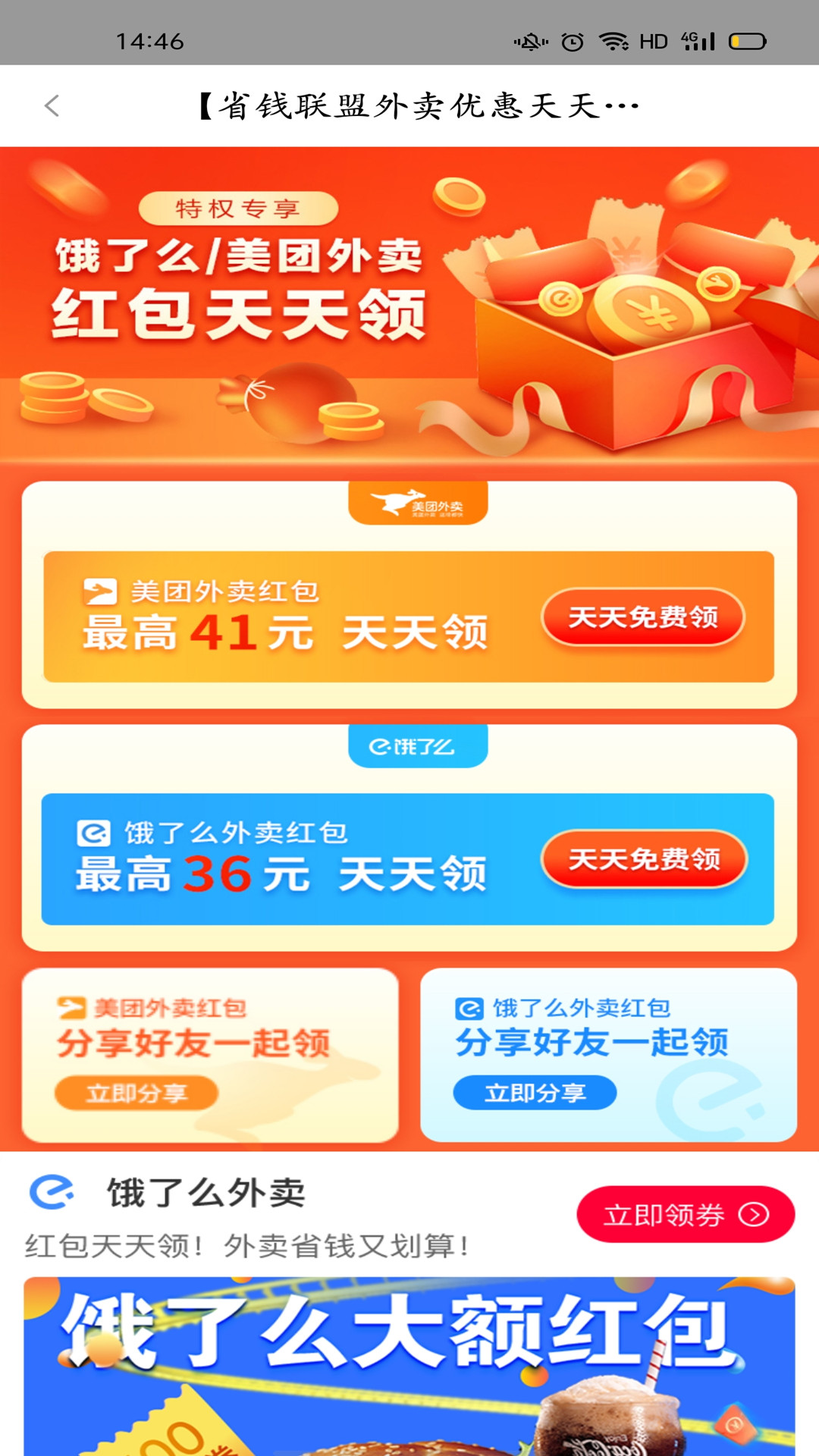Tap the red 立即领券 button

pos(685,1215)
